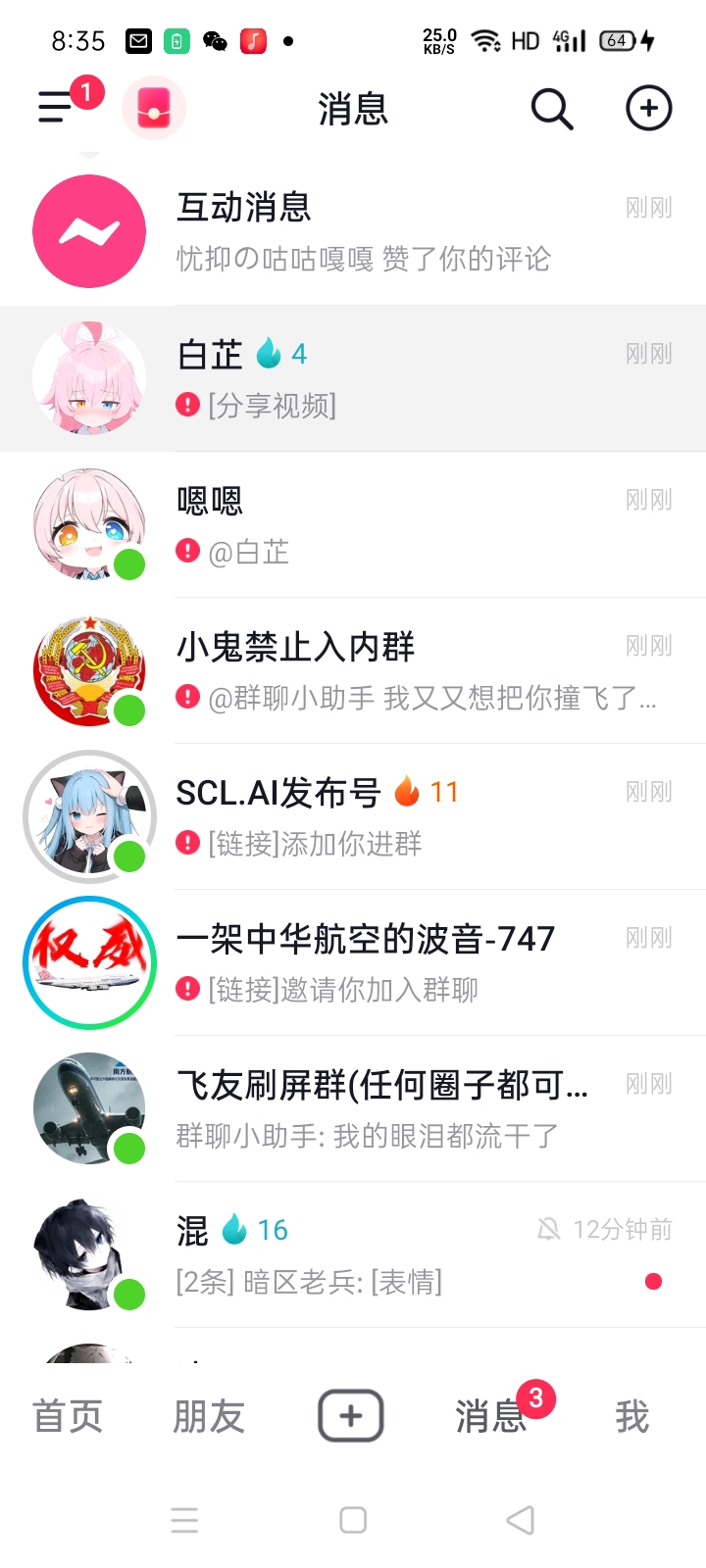Image resolution: width=706 pixels, height=1568 pixels.
Task: Tap the circled plus icon
Action: point(648,108)
